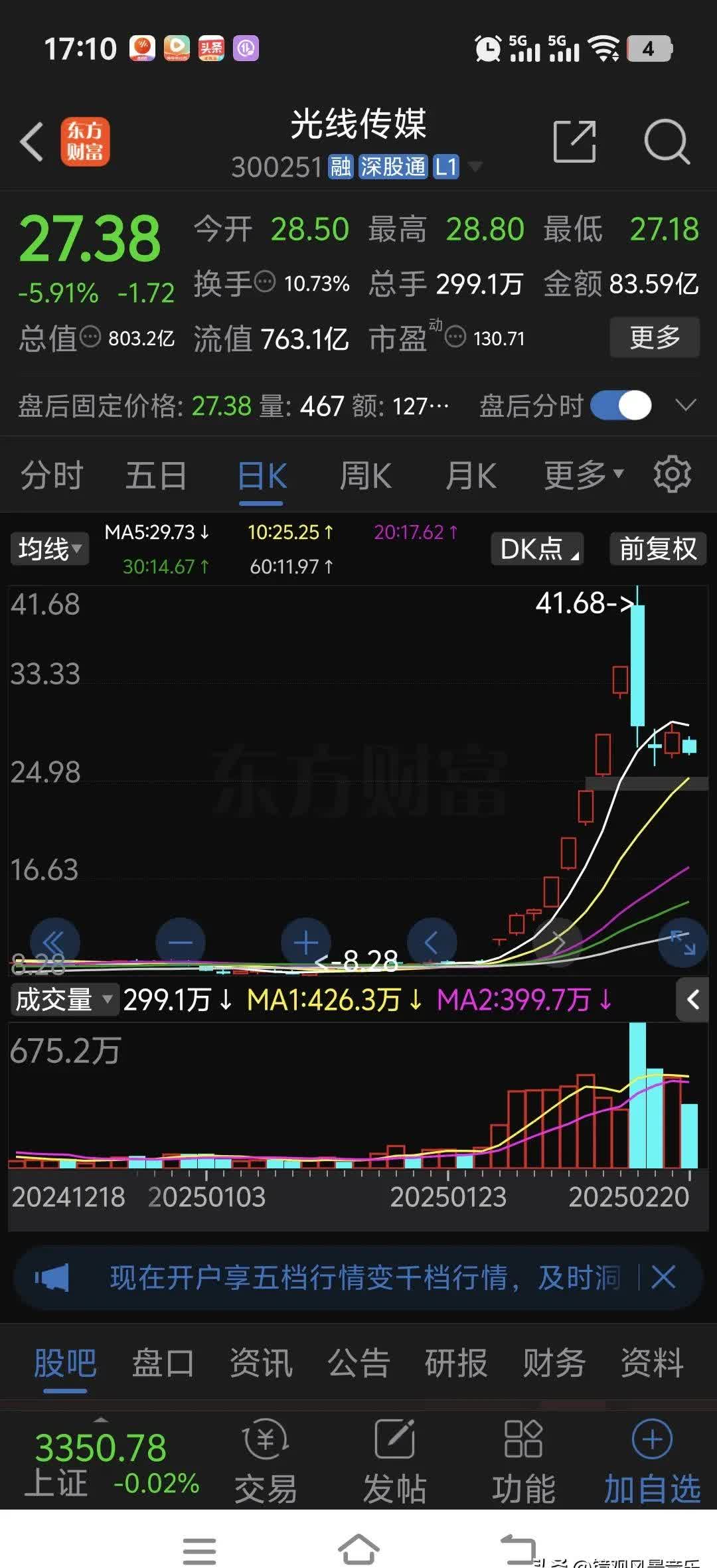Open the 成交量 volume indicator dropdown

63,1000
